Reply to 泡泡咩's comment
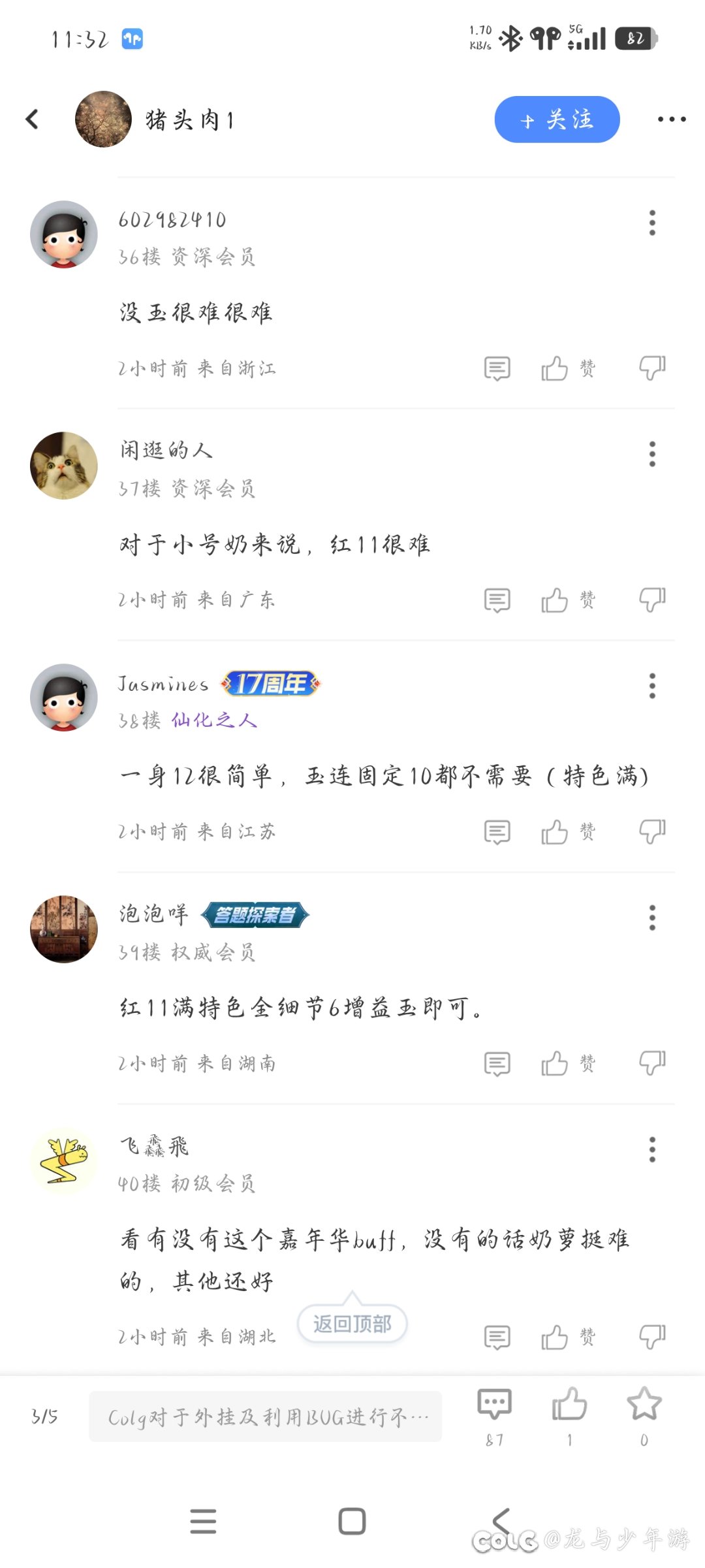705x1568 pixels. coord(497,1064)
